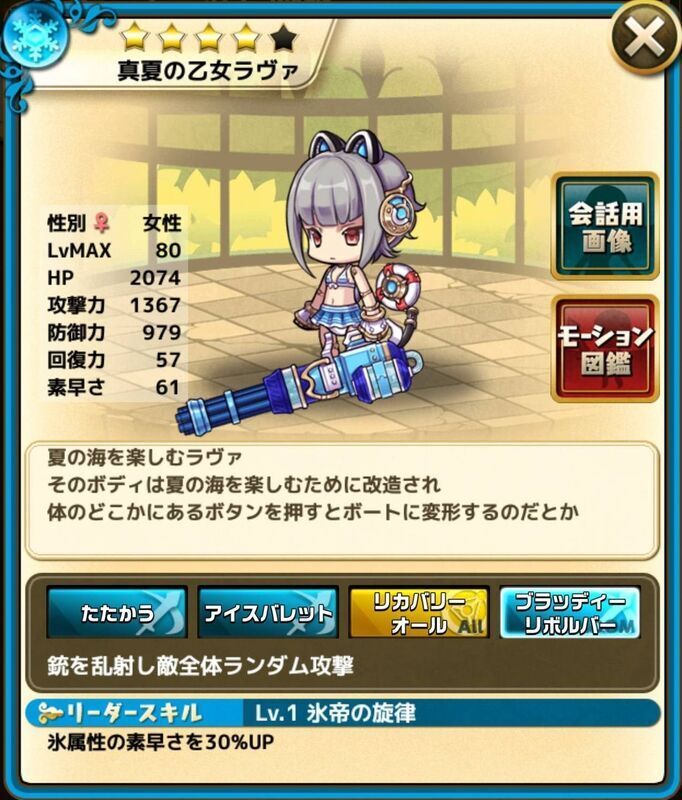Select the たたかう skill

click(116, 613)
